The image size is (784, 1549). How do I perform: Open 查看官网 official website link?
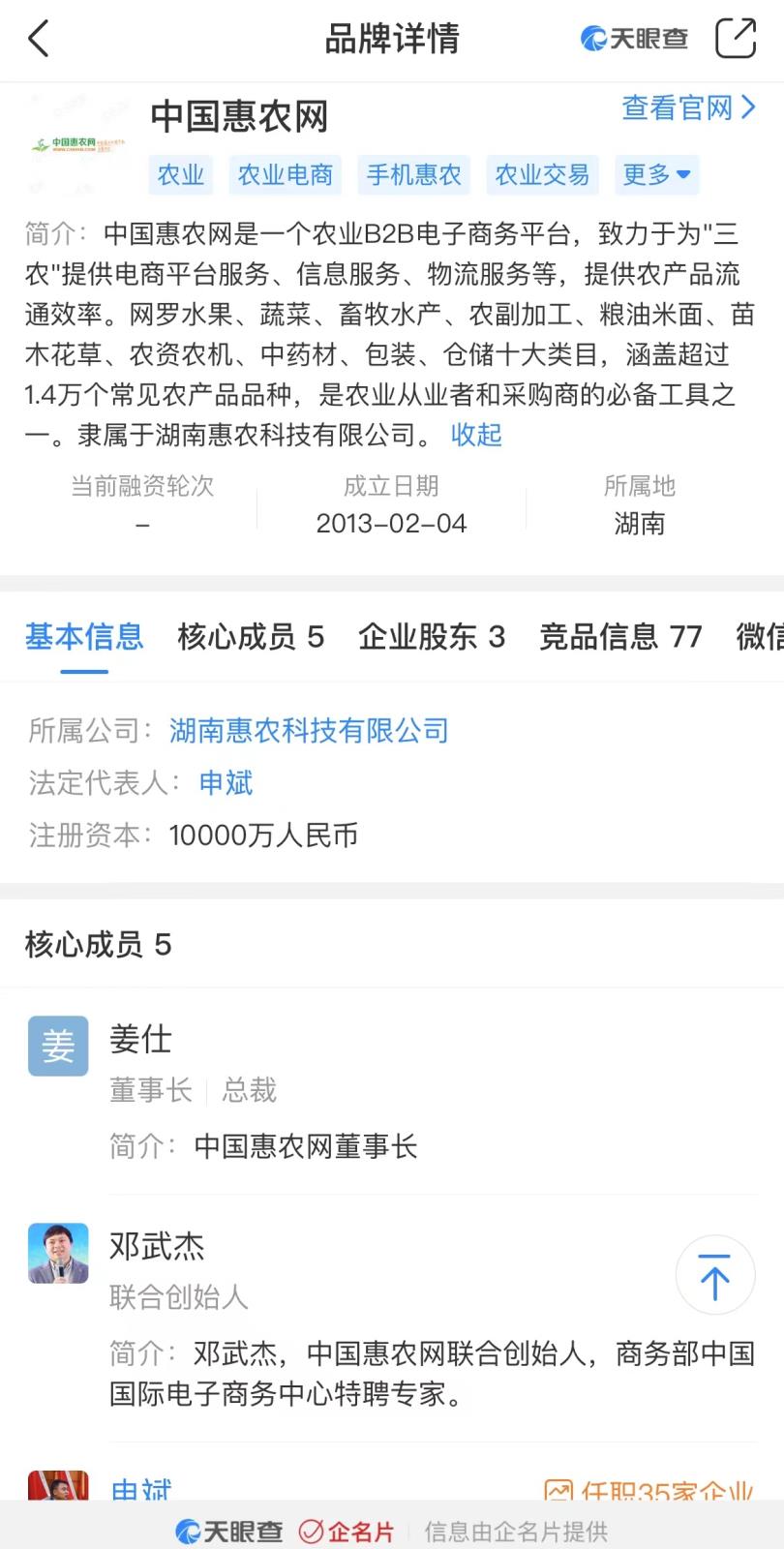[687, 107]
